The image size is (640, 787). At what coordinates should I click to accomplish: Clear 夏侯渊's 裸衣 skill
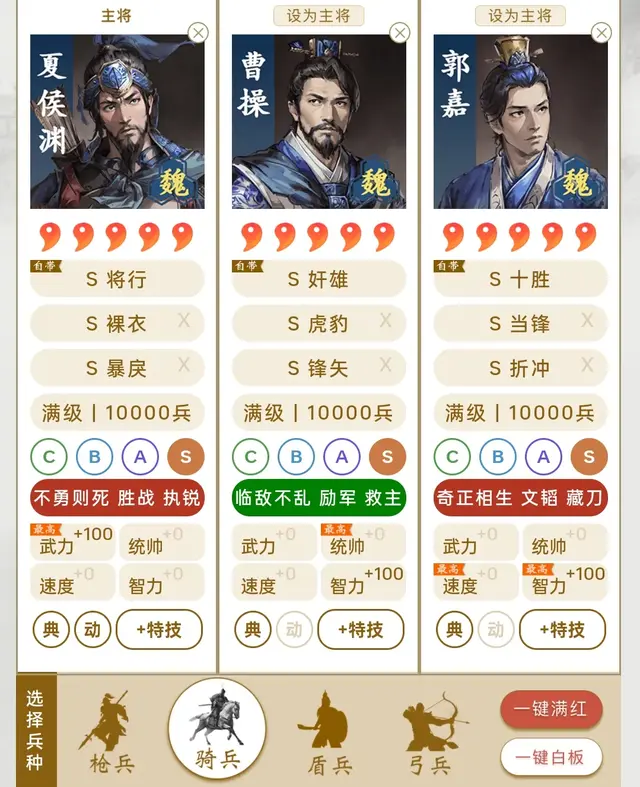[184, 322]
